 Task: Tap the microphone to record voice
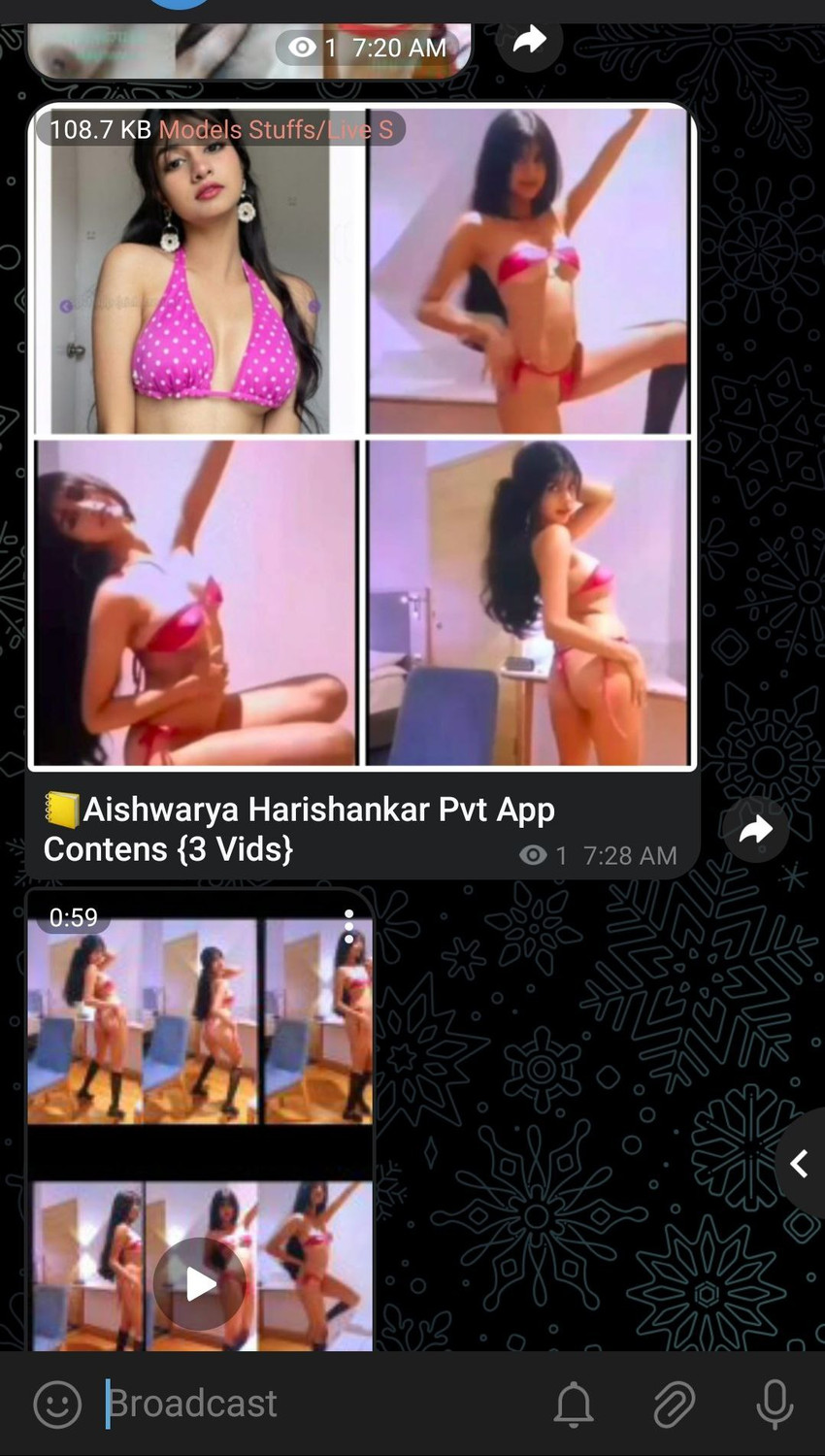coord(775,1404)
